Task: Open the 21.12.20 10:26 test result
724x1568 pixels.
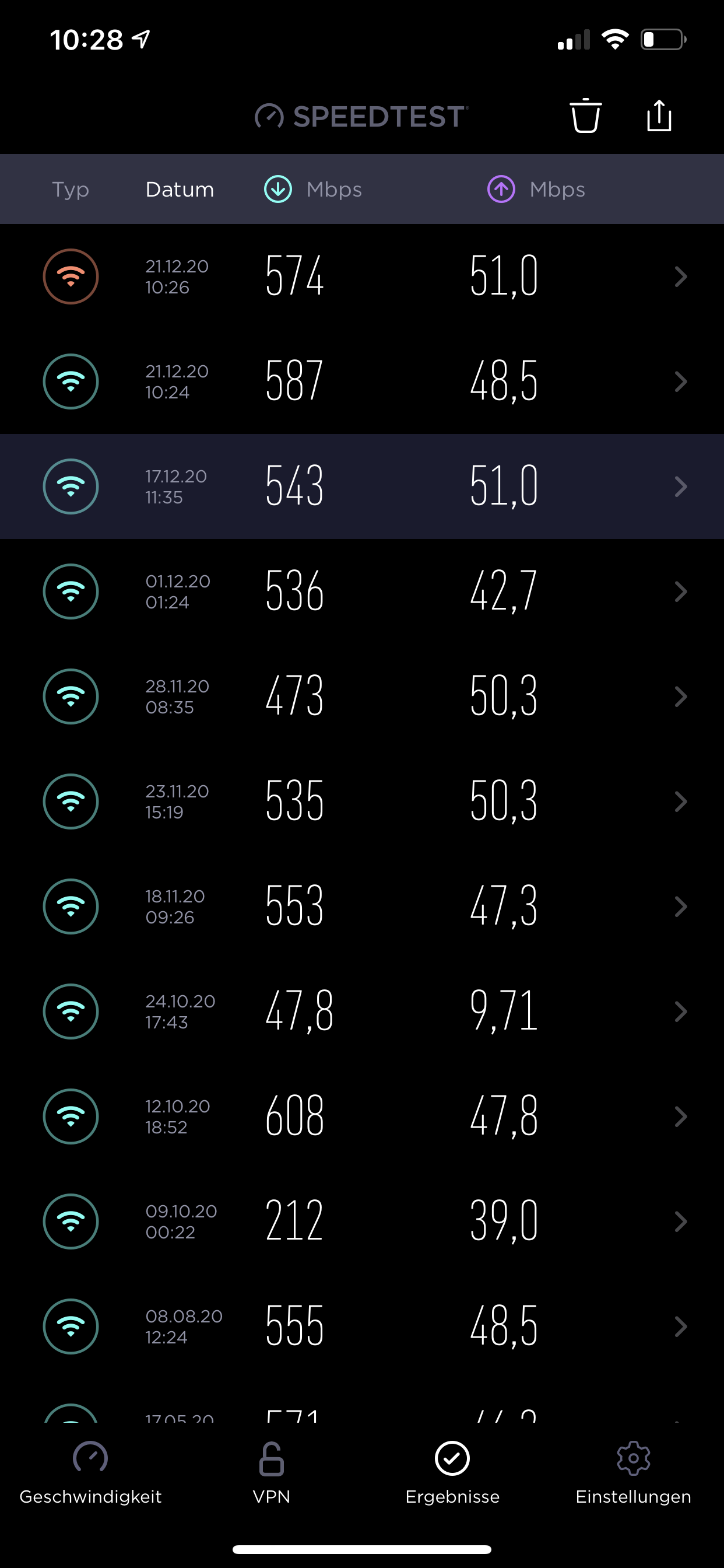Action: pyautogui.click(x=362, y=276)
